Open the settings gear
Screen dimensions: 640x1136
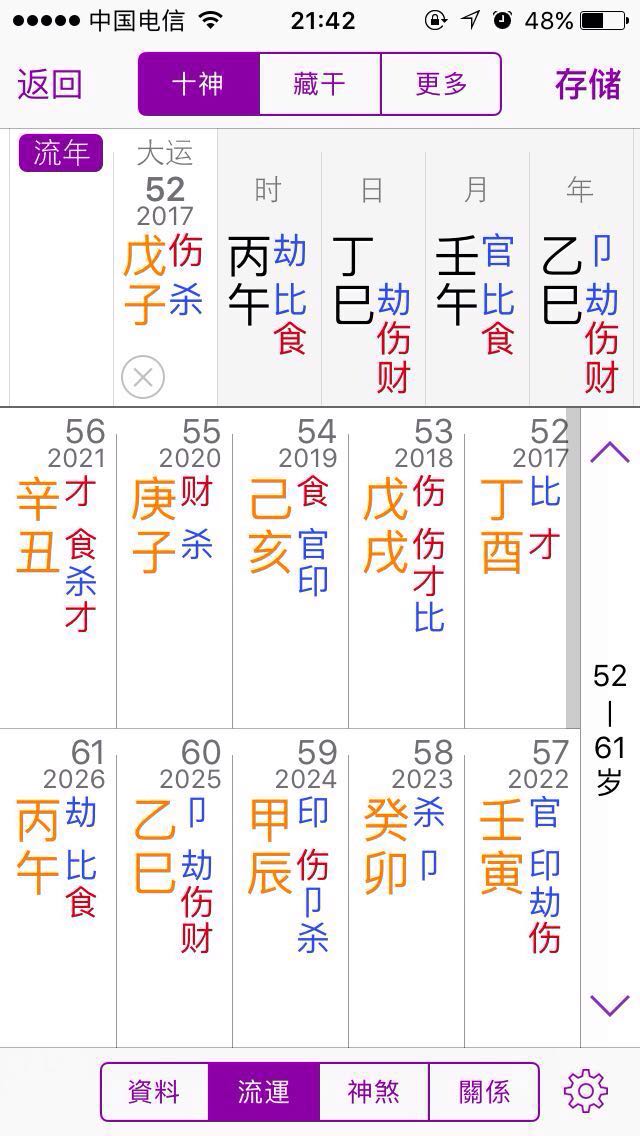pyautogui.click(x=586, y=1091)
